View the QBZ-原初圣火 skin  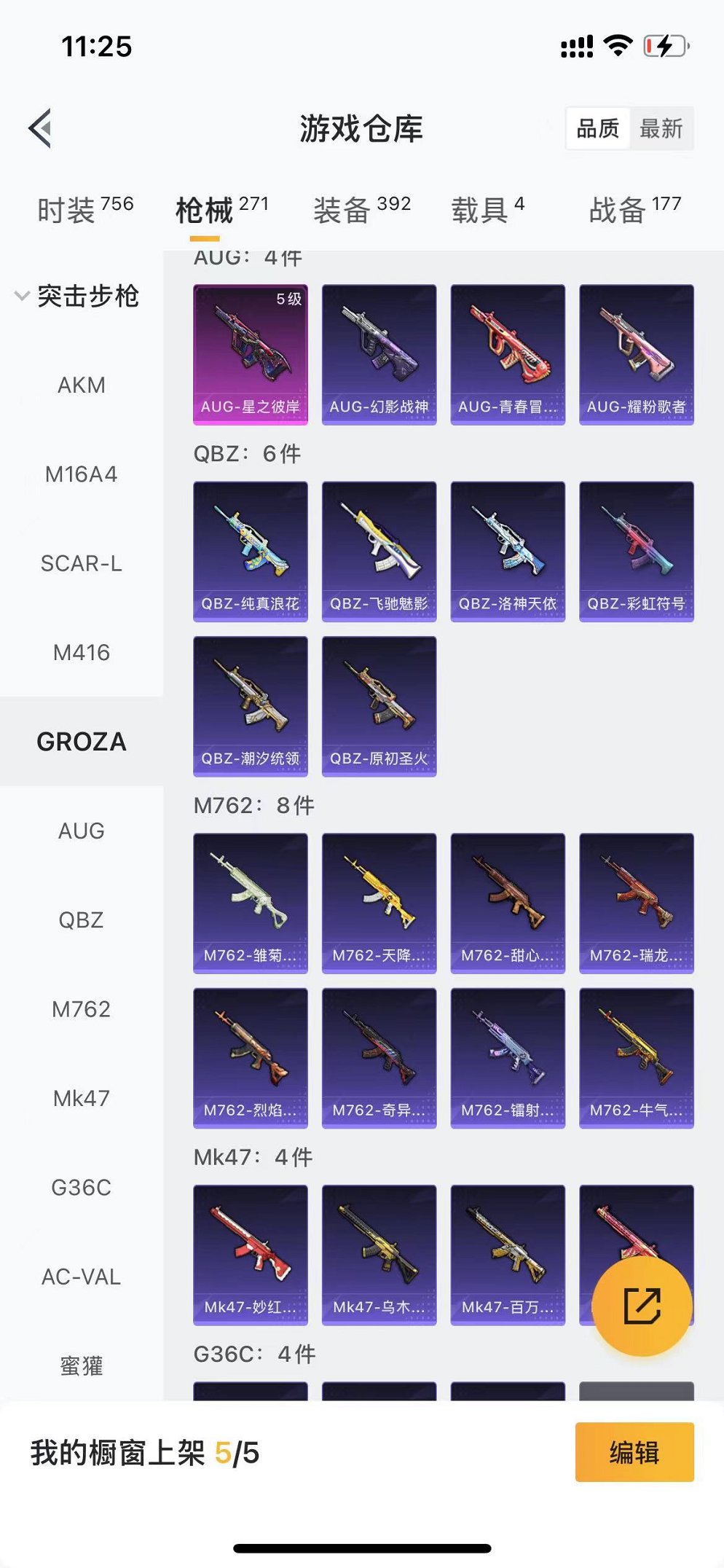(379, 706)
